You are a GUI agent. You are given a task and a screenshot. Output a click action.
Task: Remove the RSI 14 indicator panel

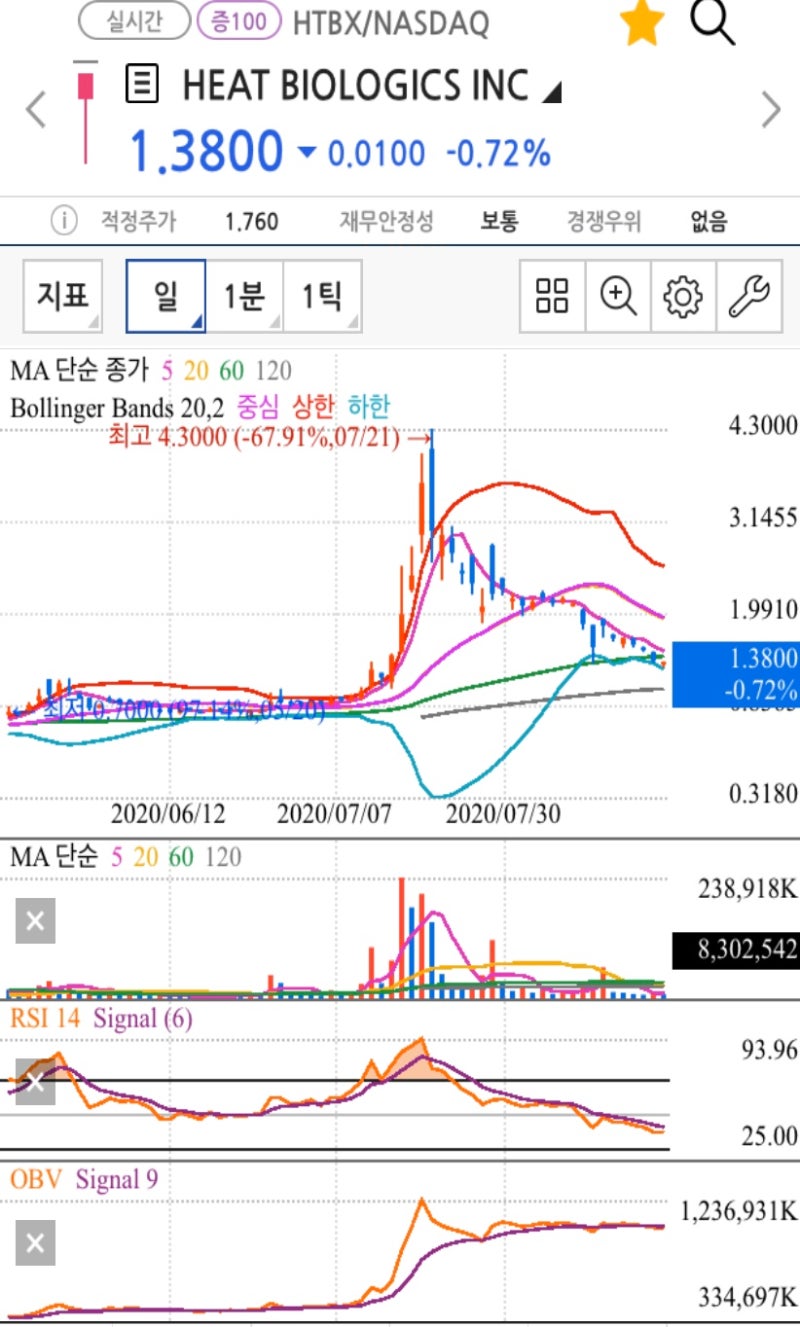(x=34, y=1080)
